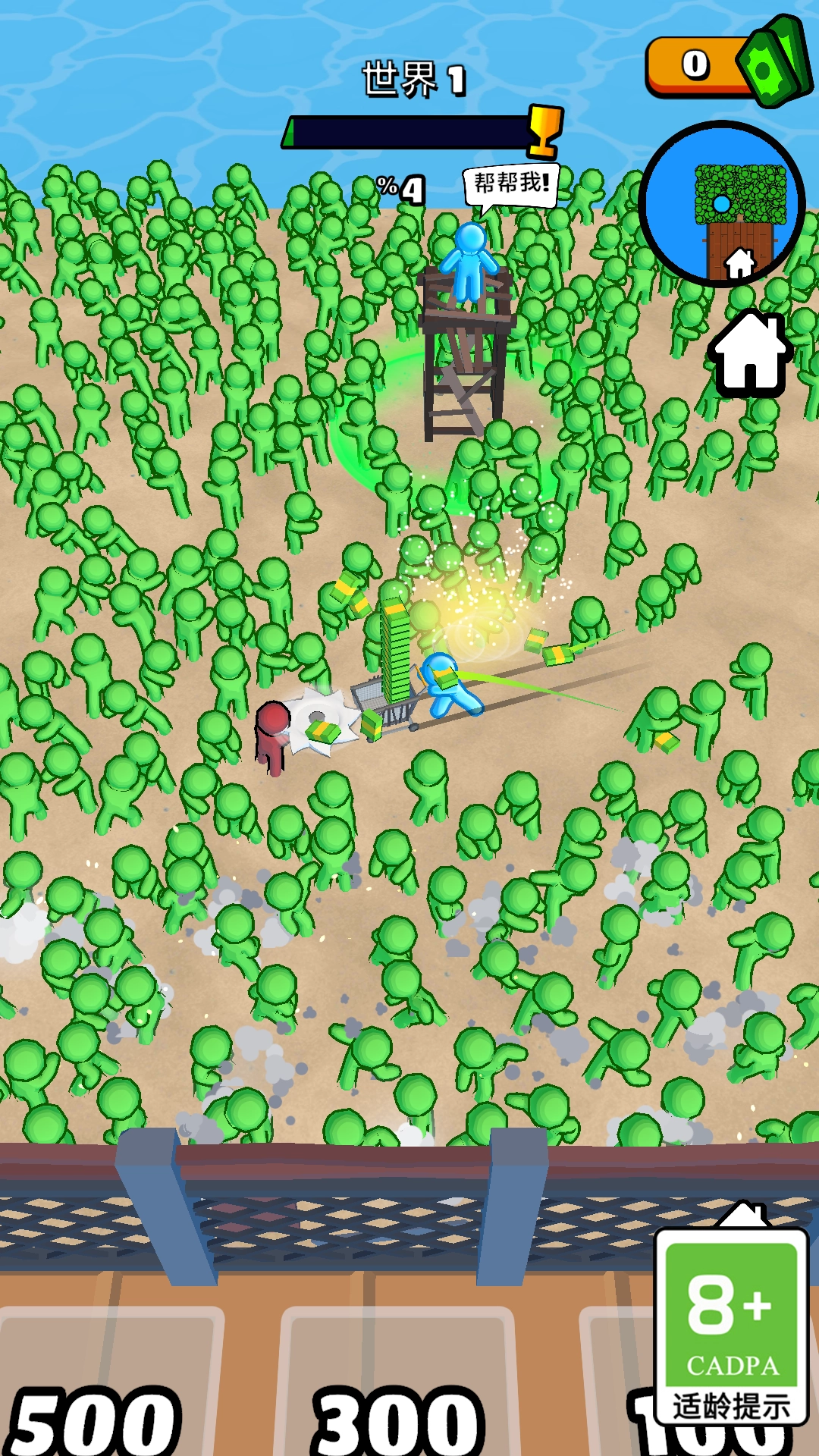Tap the white home icon button
Viewport: 819px width, 1456px height.
click(751, 354)
